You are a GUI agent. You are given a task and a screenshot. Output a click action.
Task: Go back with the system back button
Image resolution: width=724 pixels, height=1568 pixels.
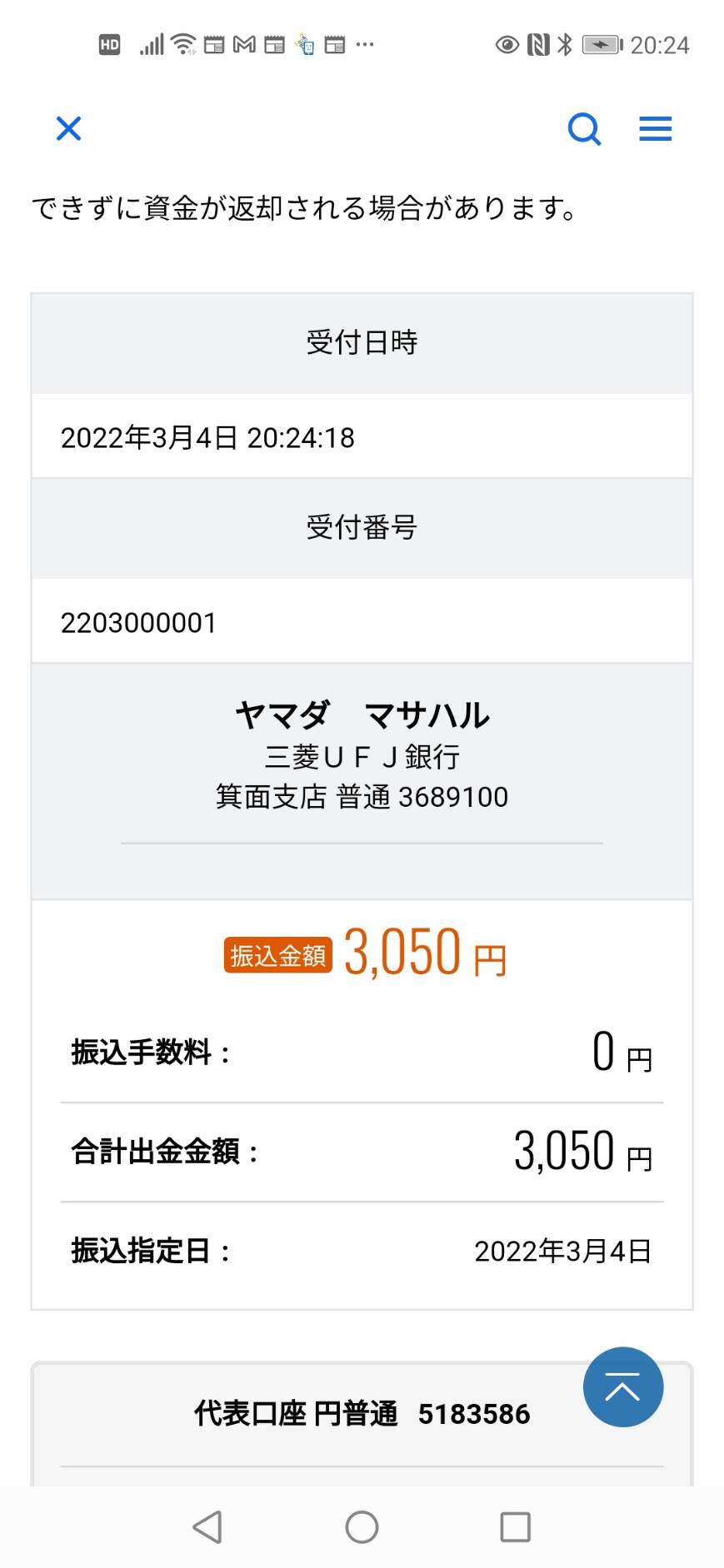[207, 1526]
